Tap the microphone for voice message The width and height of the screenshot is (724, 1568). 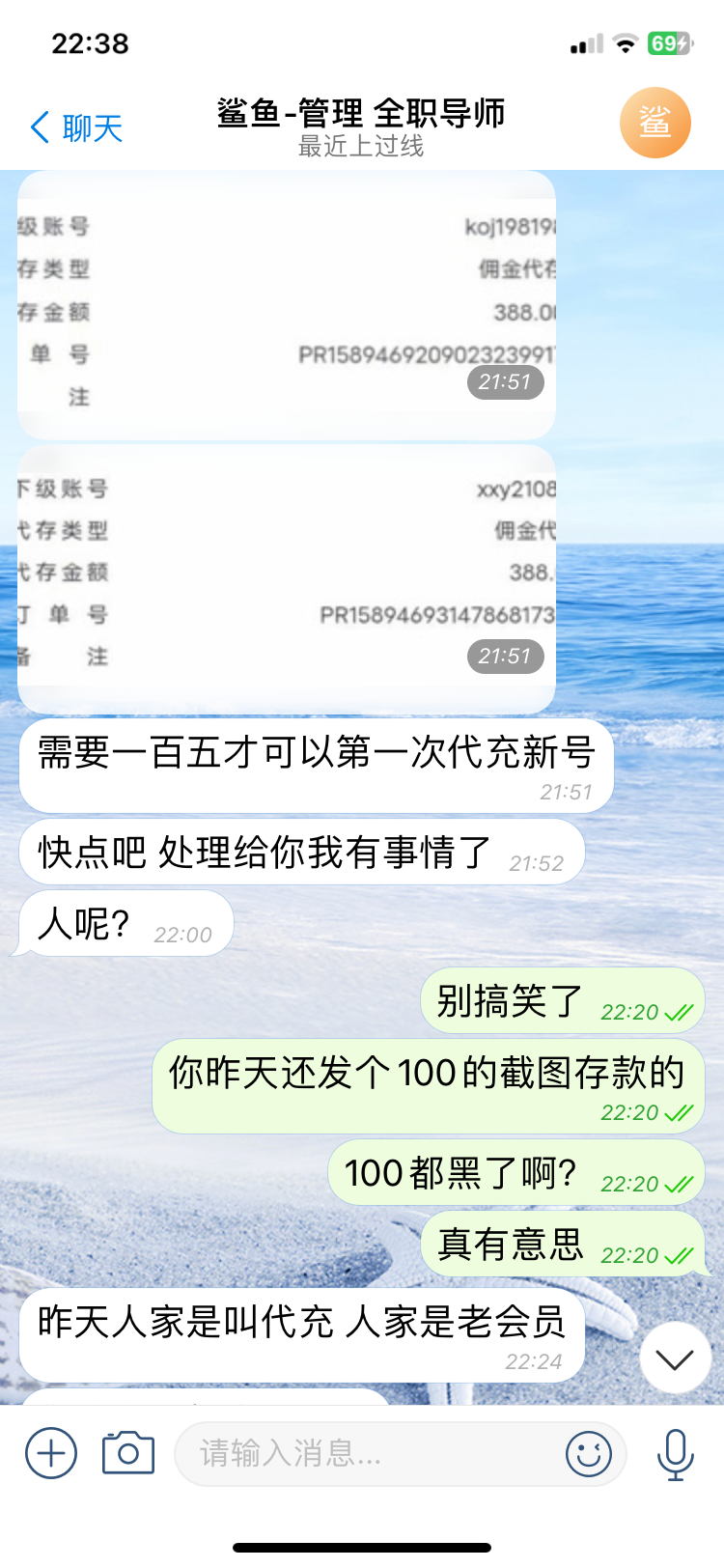click(675, 1453)
